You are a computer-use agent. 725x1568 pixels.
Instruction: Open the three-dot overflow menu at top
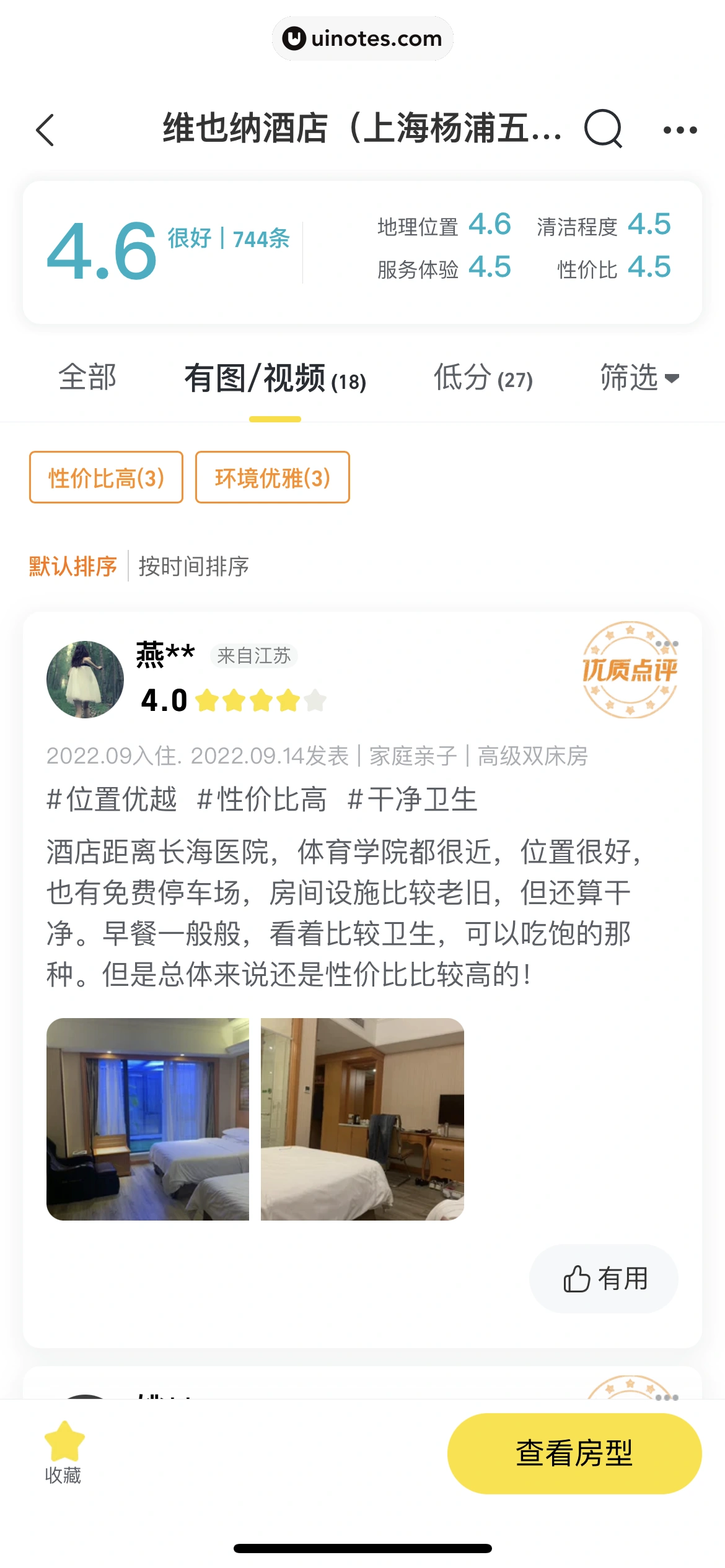pos(680,130)
